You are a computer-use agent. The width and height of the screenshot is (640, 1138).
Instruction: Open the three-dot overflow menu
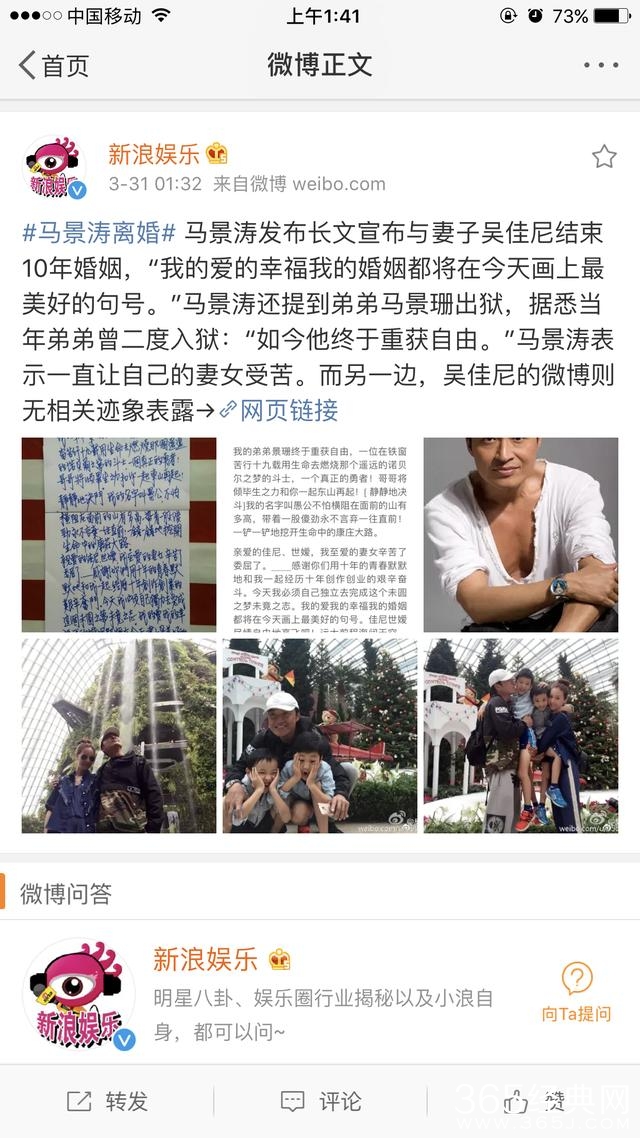click(600, 66)
